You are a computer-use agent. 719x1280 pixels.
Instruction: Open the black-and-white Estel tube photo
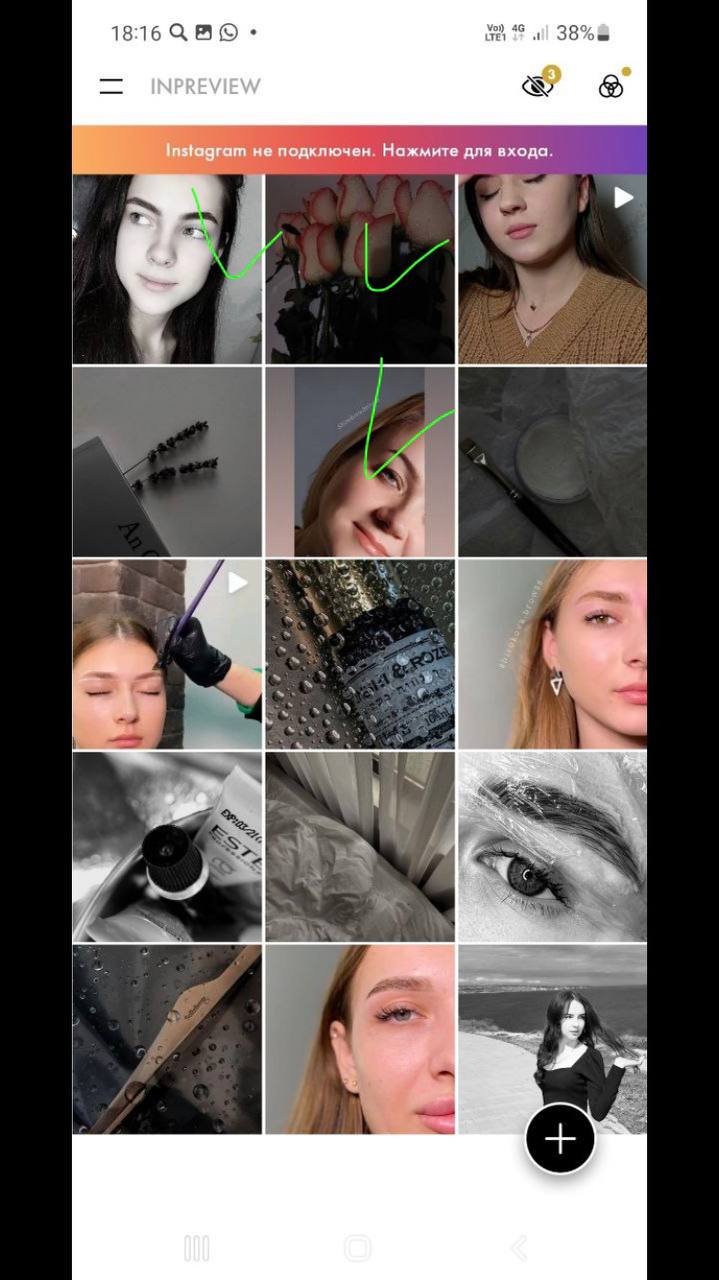pyautogui.click(x=167, y=847)
